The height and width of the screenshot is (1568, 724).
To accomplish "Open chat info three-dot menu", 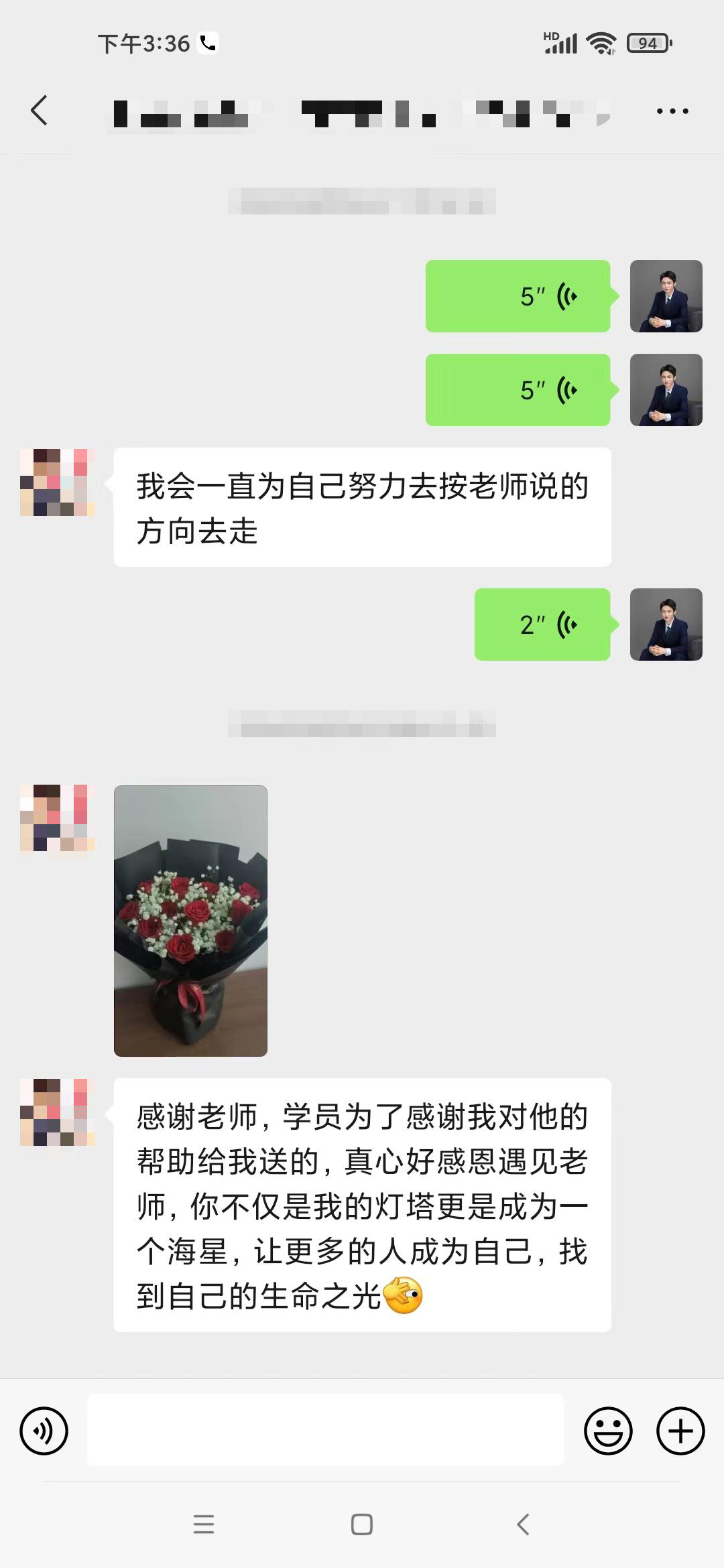I will coord(672,111).
